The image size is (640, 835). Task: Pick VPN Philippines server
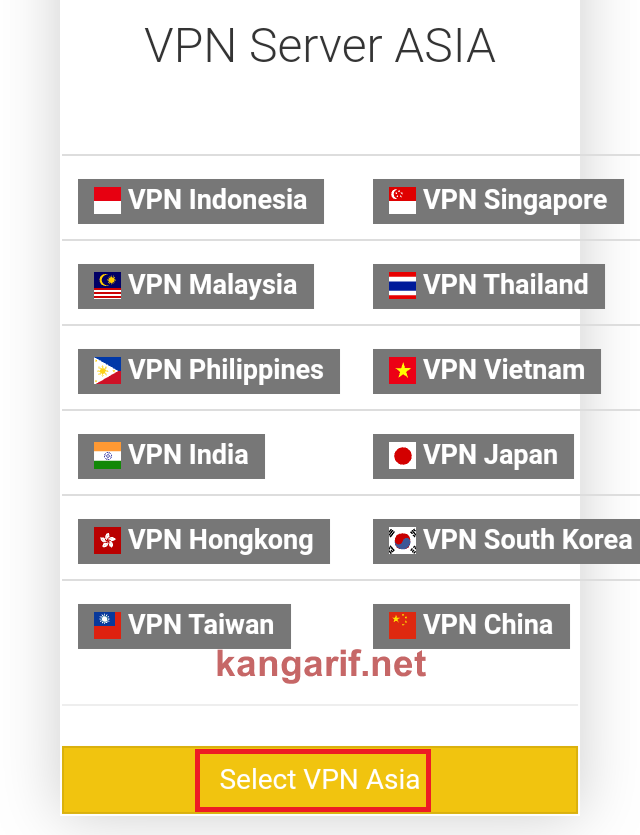coord(209,371)
